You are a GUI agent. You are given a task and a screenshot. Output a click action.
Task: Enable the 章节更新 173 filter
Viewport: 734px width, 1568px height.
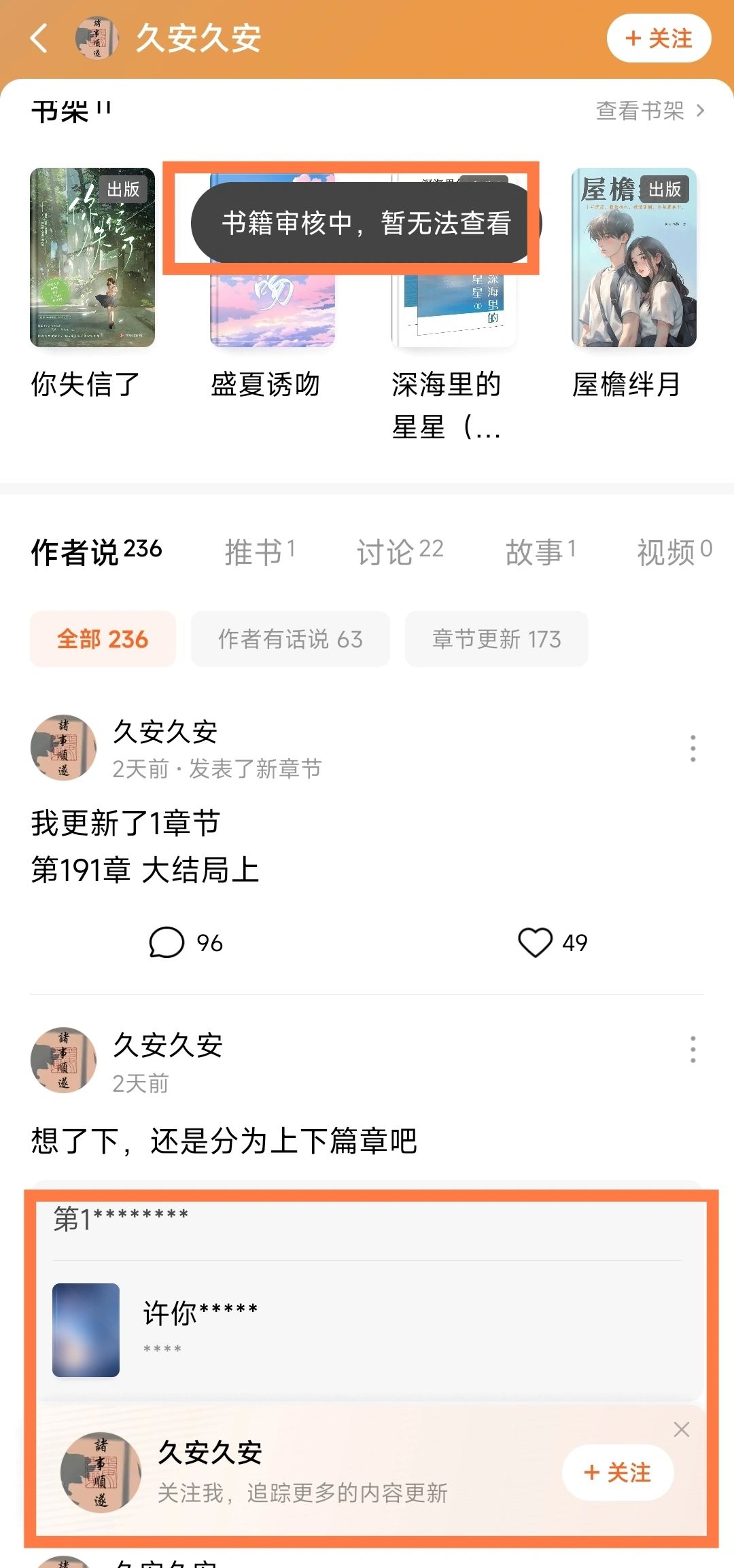[497, 638]
